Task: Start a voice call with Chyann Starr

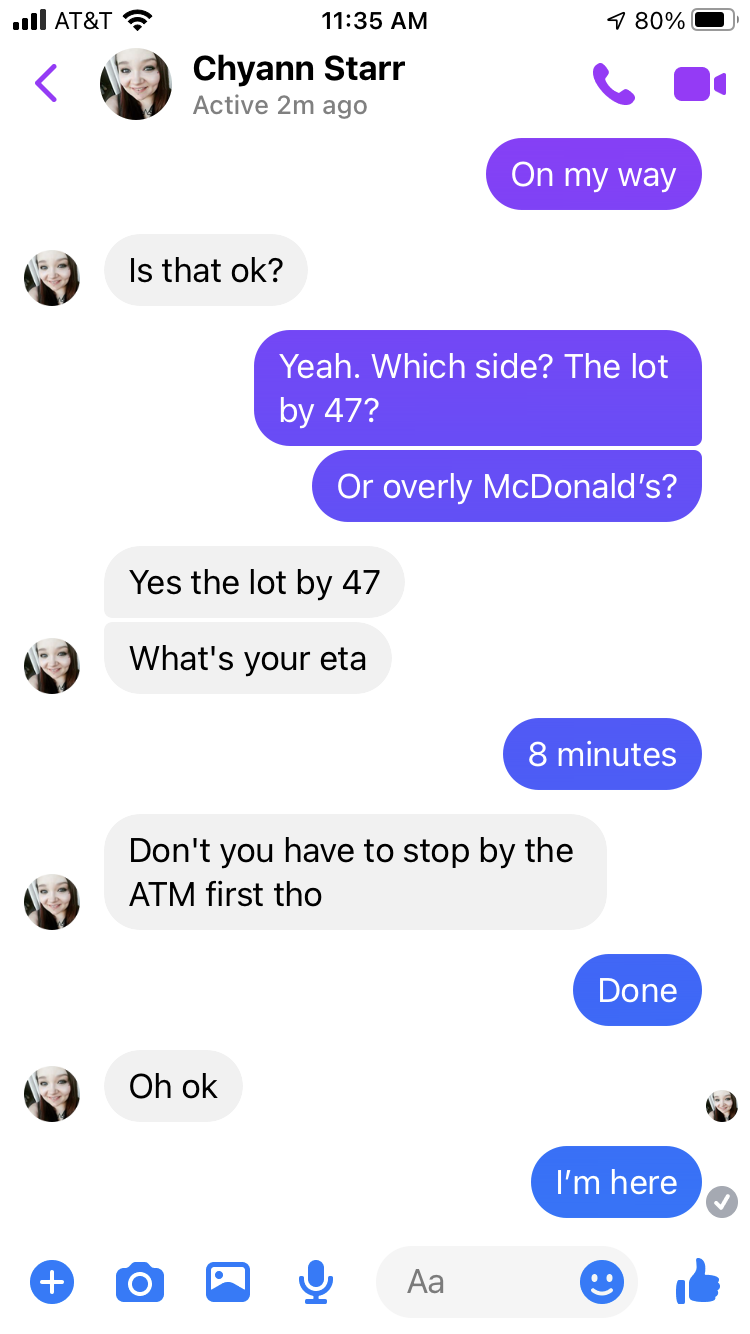Action: 613,85
